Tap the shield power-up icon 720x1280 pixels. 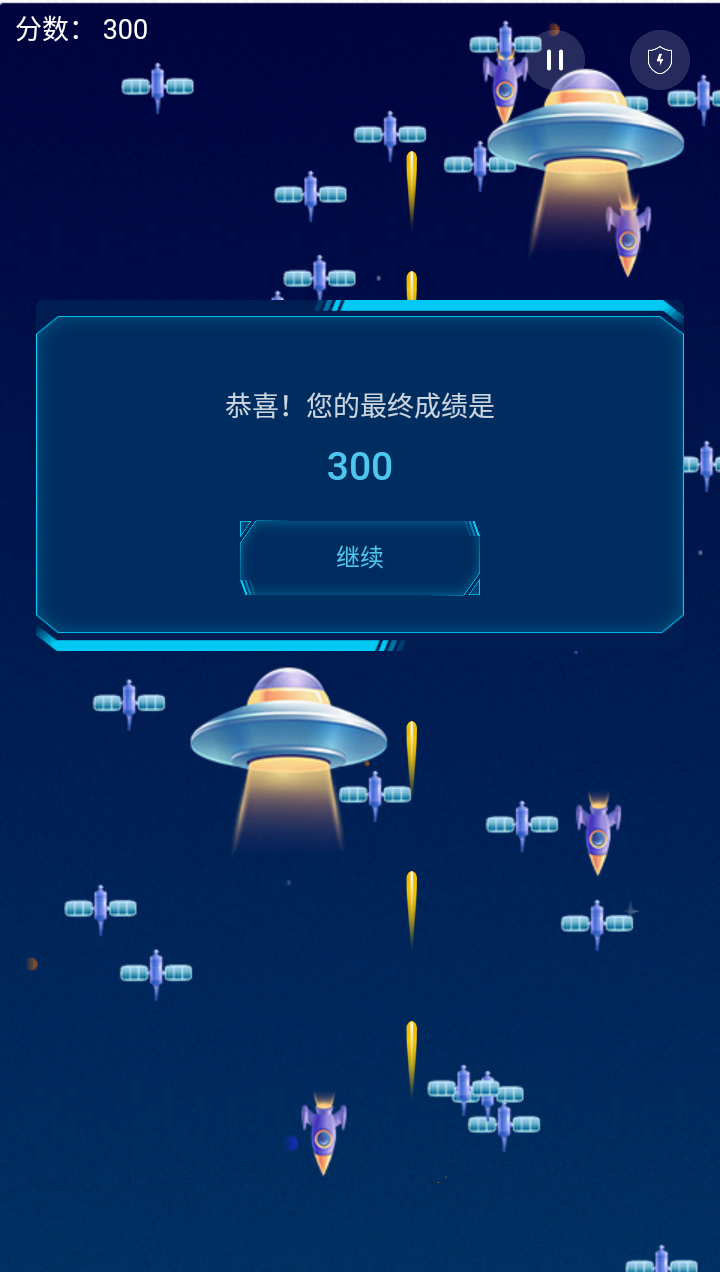(658, 61)
